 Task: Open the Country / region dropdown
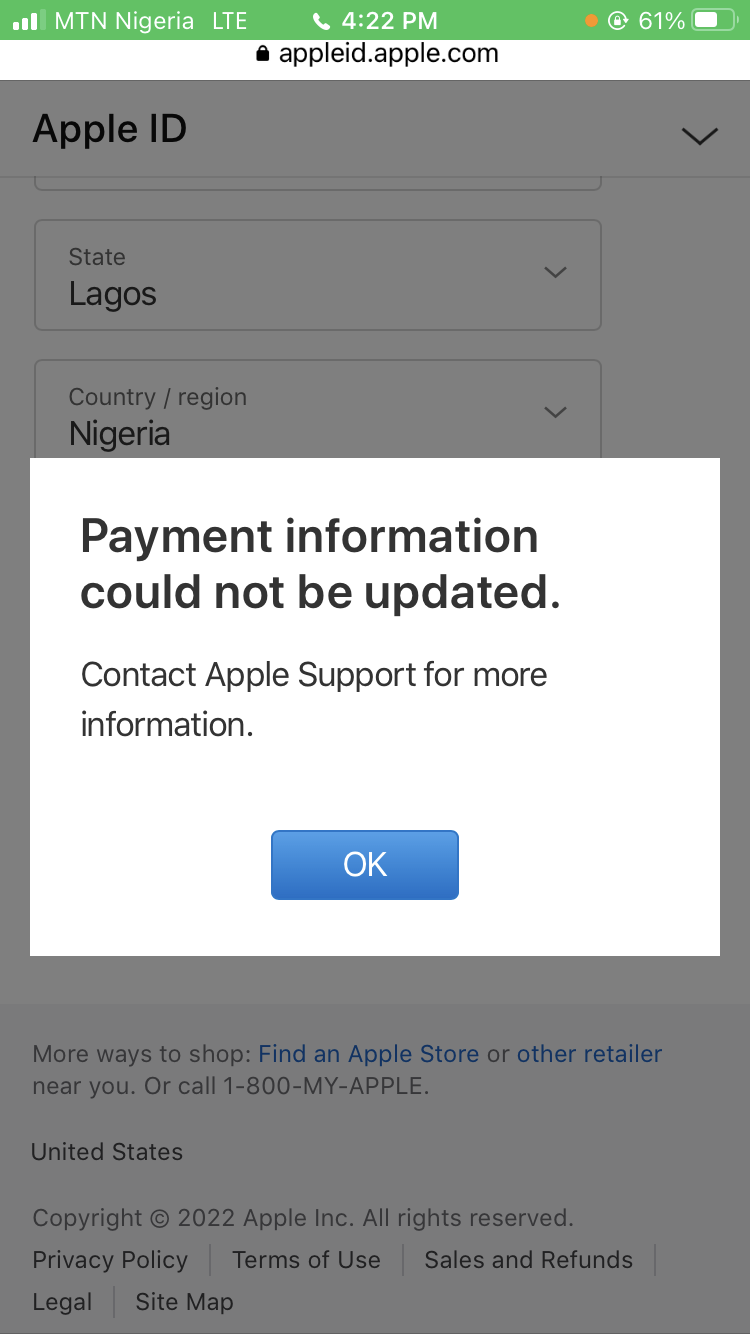[x=318, y=414]
